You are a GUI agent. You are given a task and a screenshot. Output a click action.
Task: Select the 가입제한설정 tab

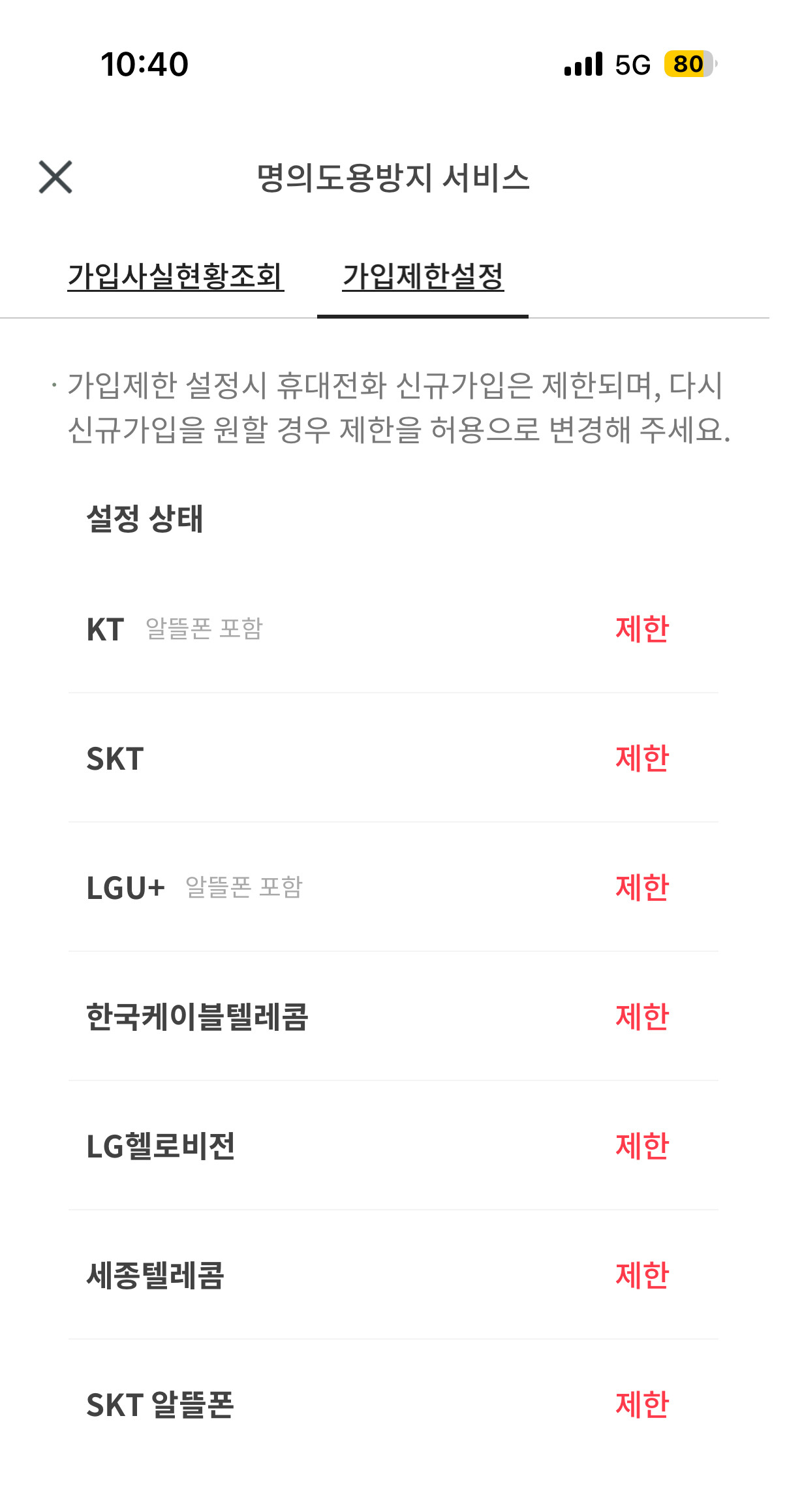coord(423,276)
